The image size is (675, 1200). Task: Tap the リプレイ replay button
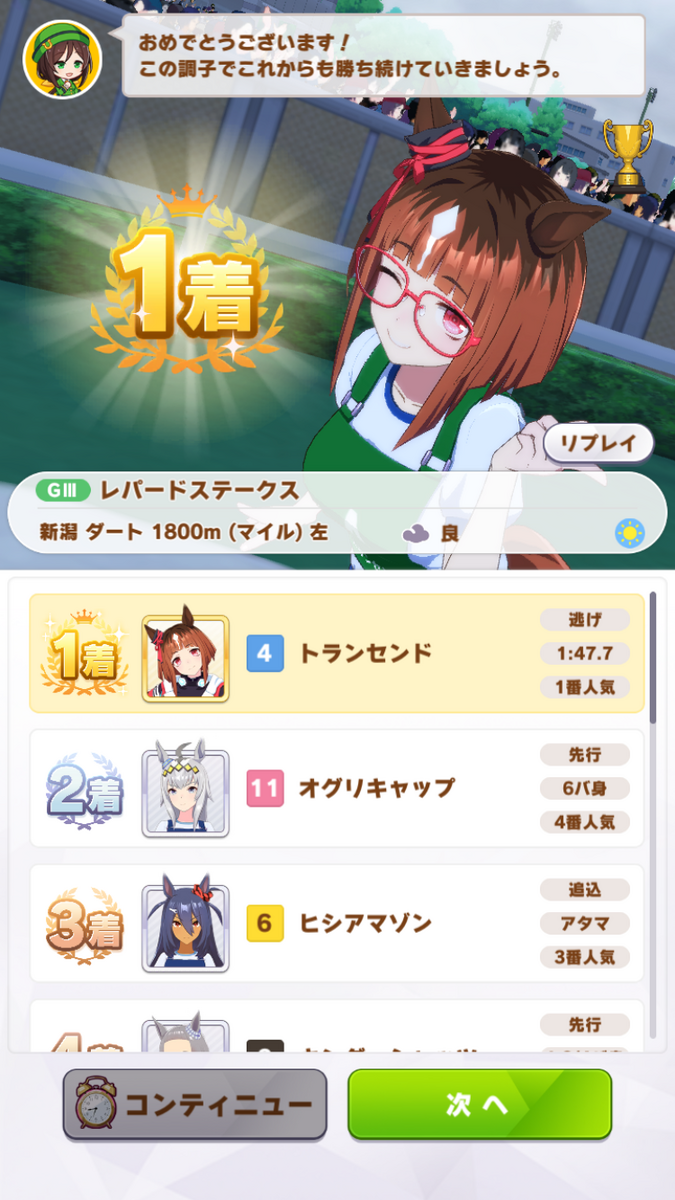point(598,442)
